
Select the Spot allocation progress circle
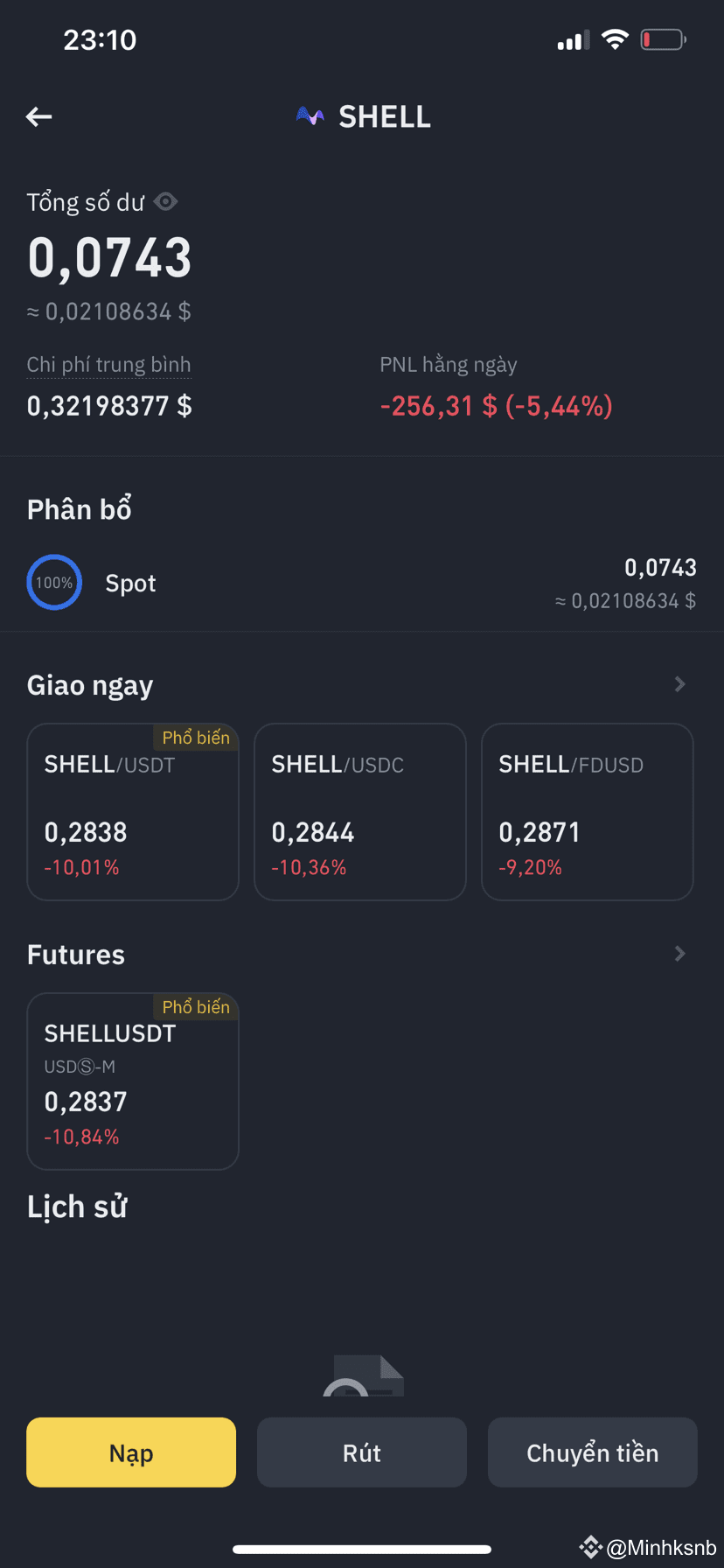tap(54, 581)
